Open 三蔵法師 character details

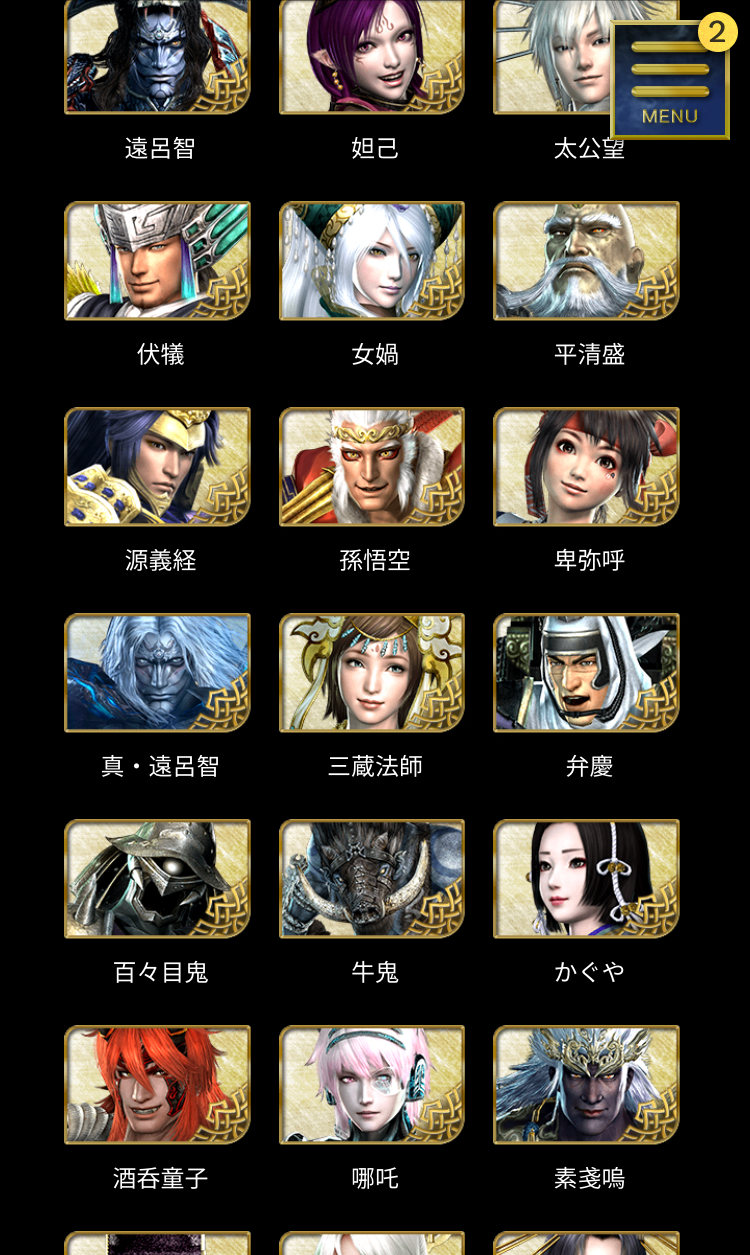tap(372, 673)
